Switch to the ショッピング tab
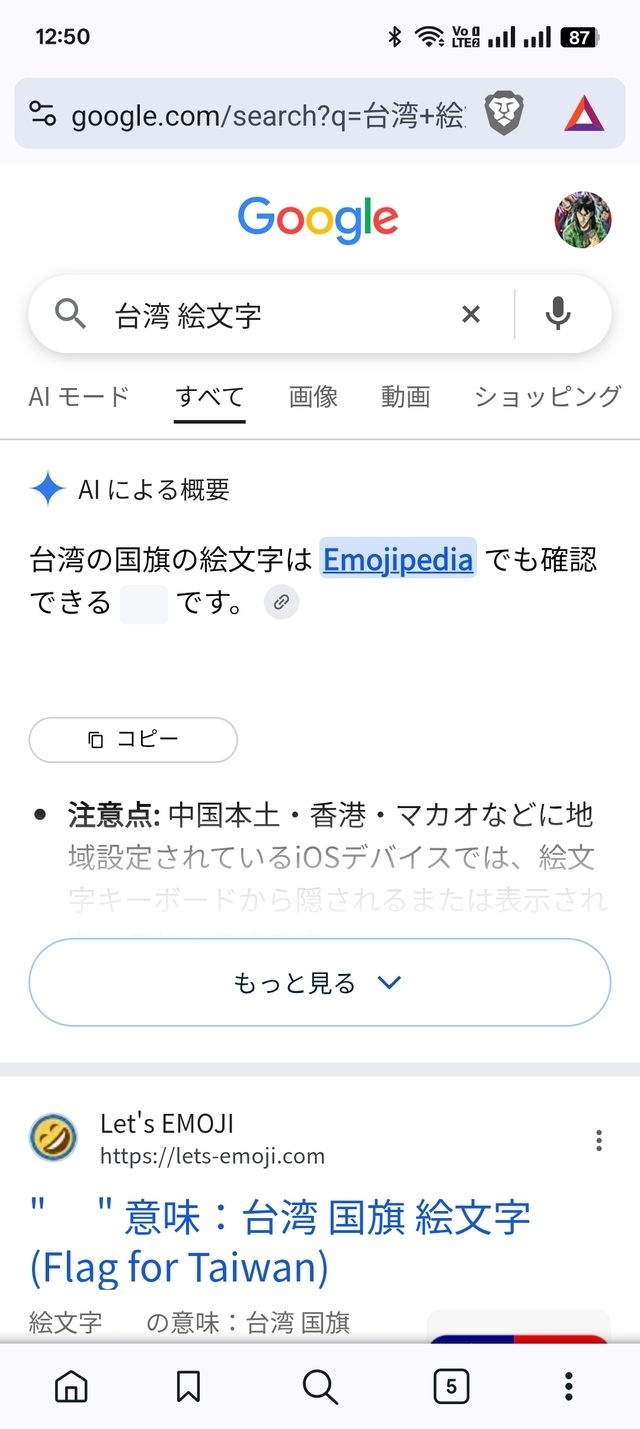This screenshot has width=640, height=1429. 547,397
